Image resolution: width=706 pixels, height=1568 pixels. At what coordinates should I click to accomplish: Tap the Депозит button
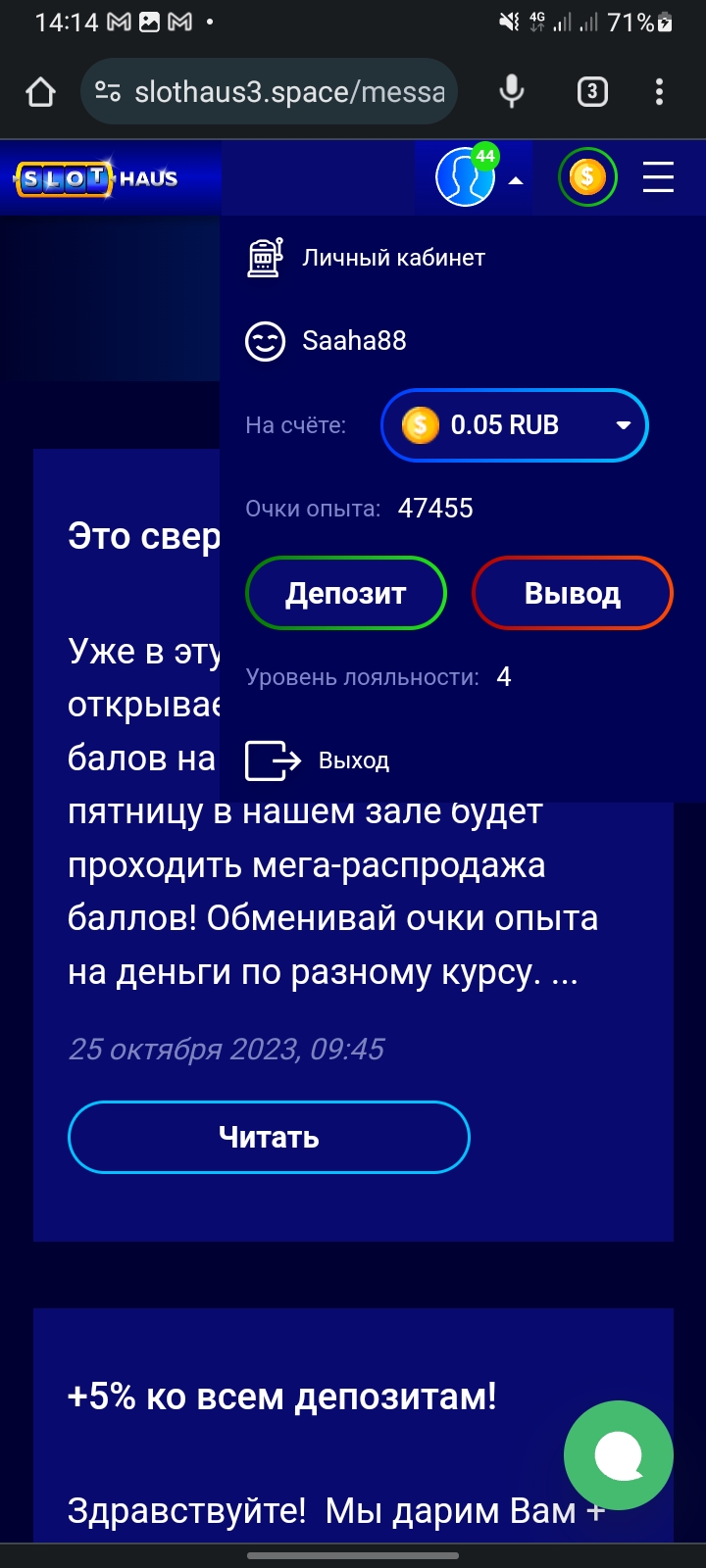coord(346,593)
